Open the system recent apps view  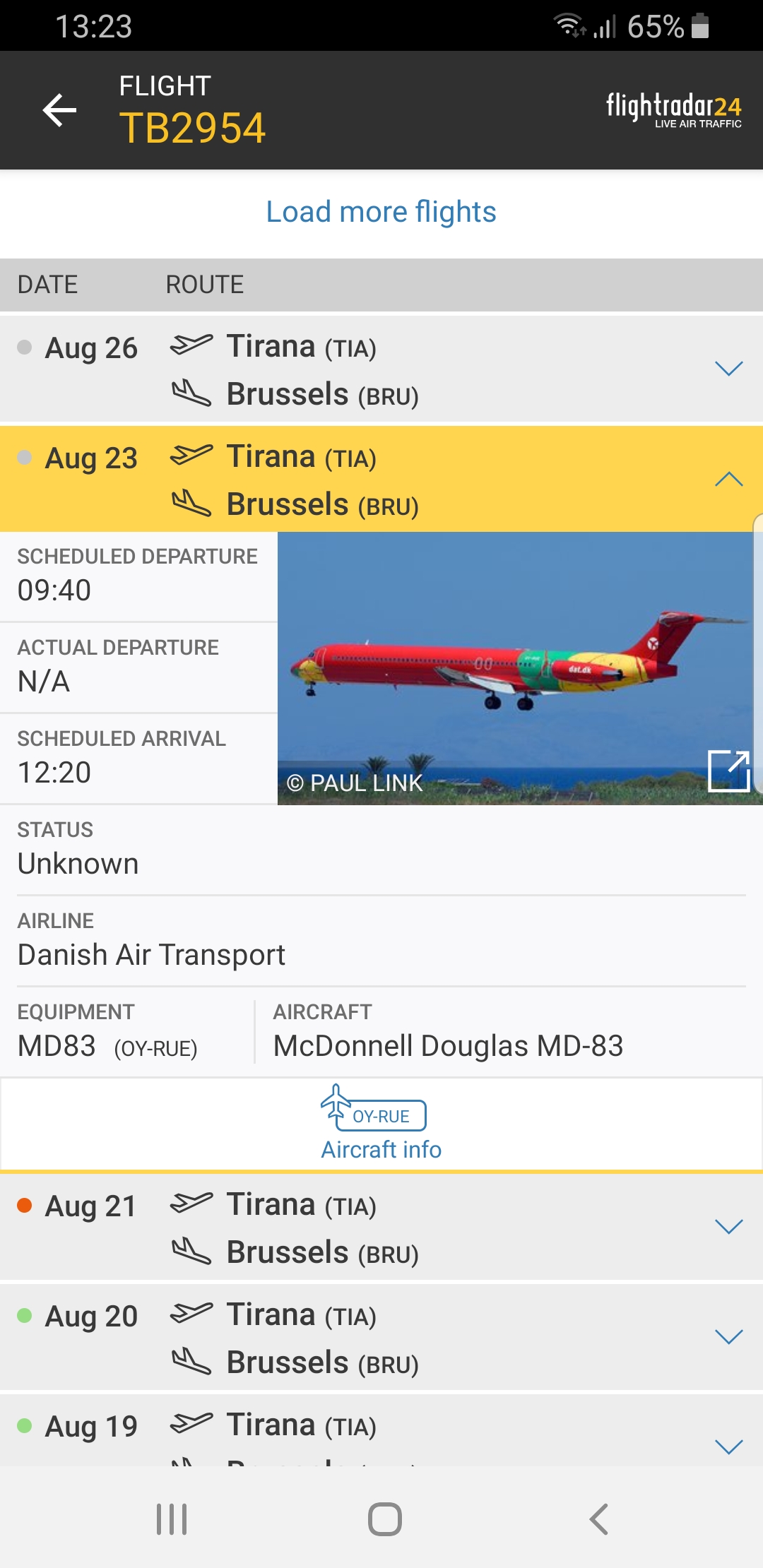coord(172,1519)
